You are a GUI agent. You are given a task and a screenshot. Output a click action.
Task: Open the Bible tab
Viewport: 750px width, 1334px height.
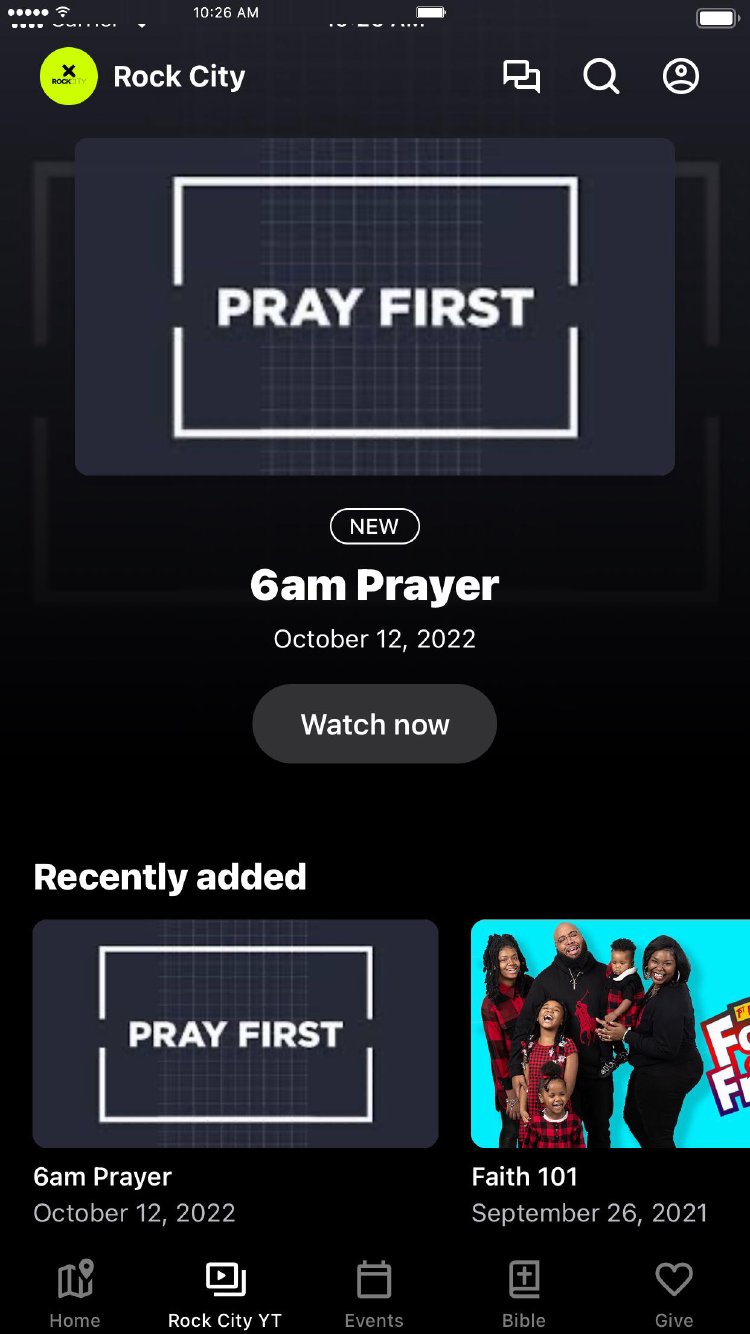[x=524, y=1294]
